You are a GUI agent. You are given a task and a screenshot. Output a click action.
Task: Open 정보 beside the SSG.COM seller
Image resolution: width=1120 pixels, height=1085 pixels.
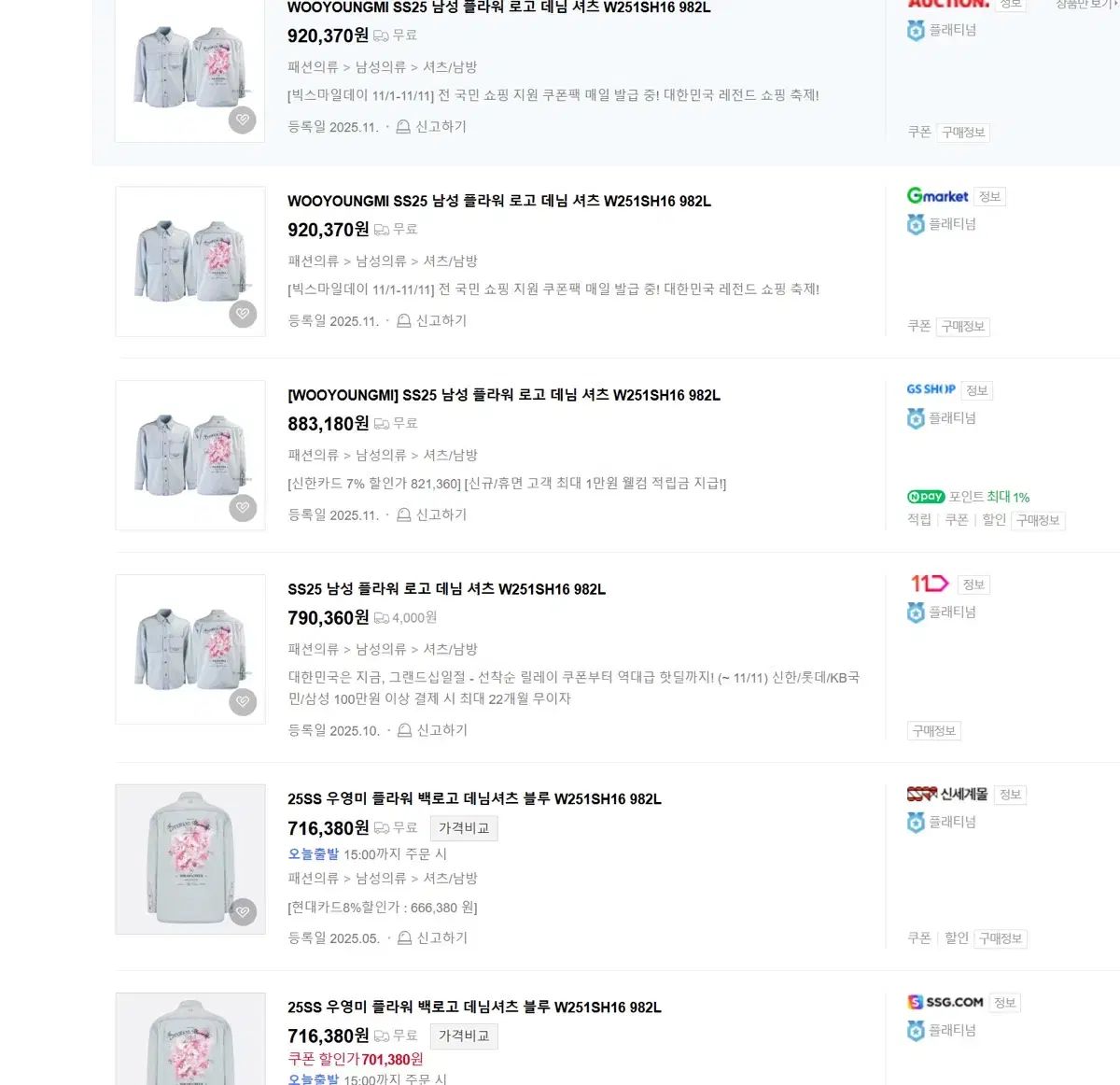1004,1003
